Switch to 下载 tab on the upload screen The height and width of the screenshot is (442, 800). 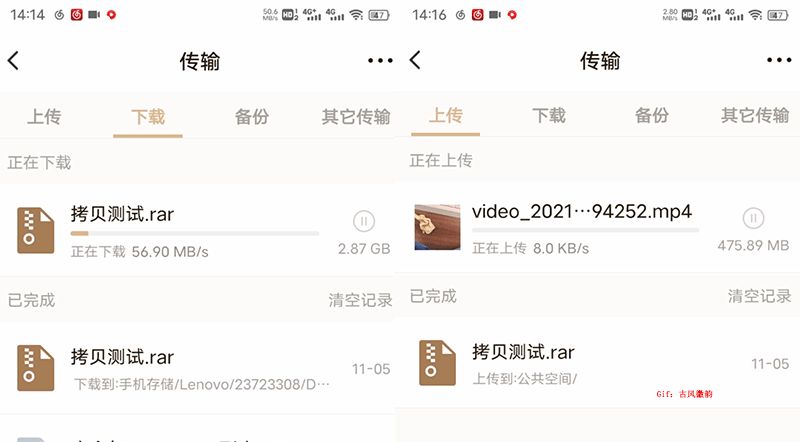point(549,115)
